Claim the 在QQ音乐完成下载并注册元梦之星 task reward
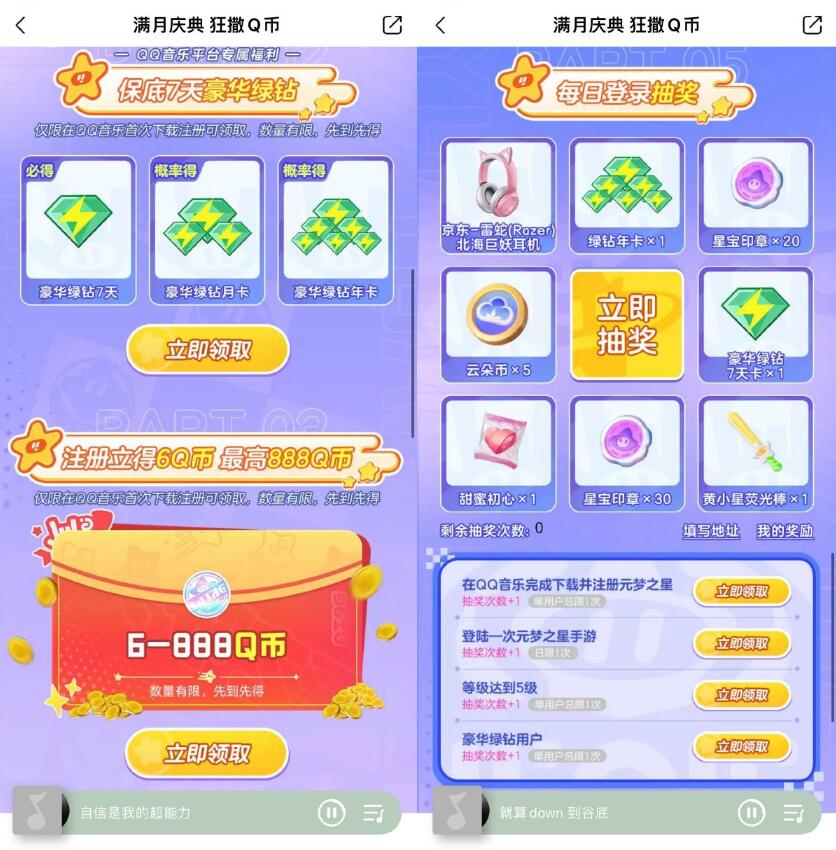The height and width of the screenshot is (850, 836). 742,591
